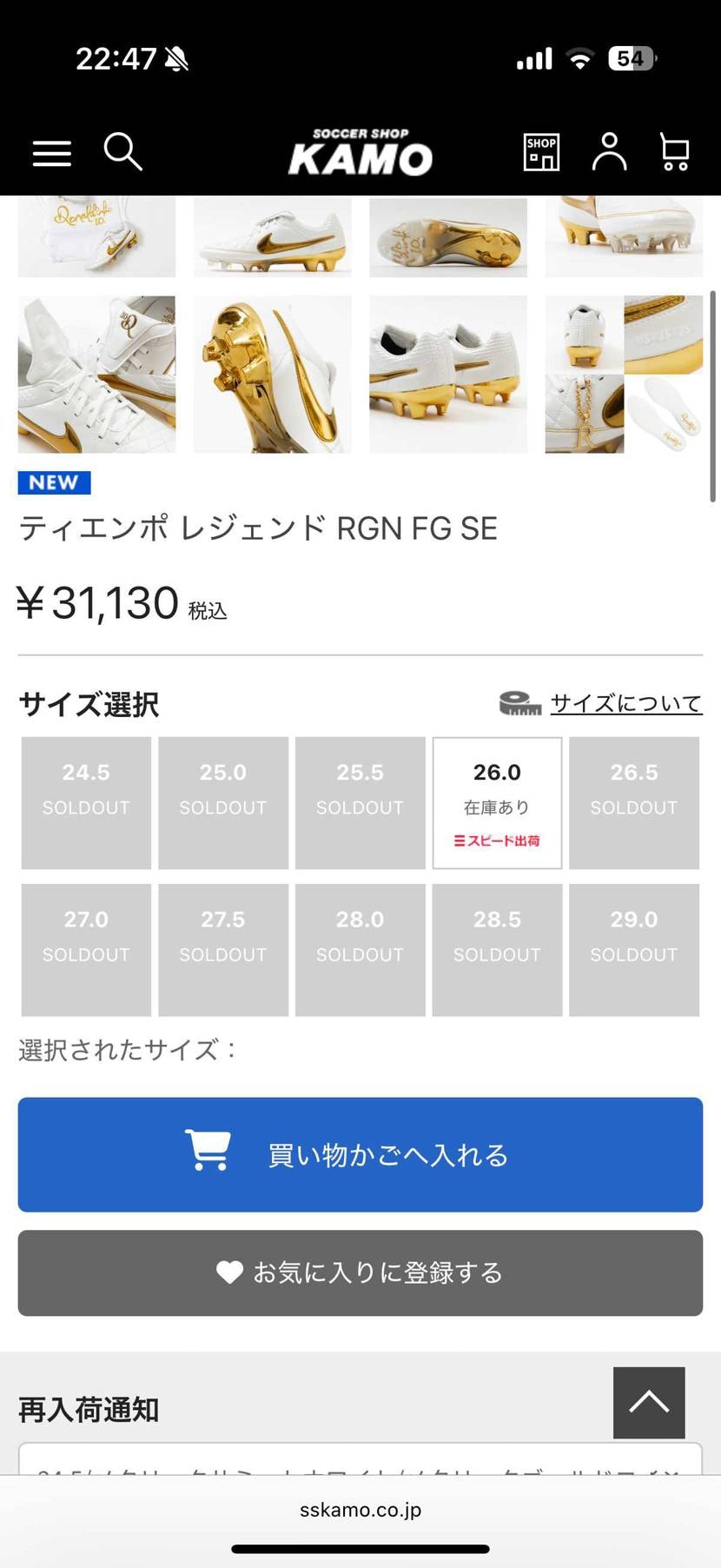Click the cart icon inside the blue button
Screen dimensions: 721x1568
point(207,1149)
